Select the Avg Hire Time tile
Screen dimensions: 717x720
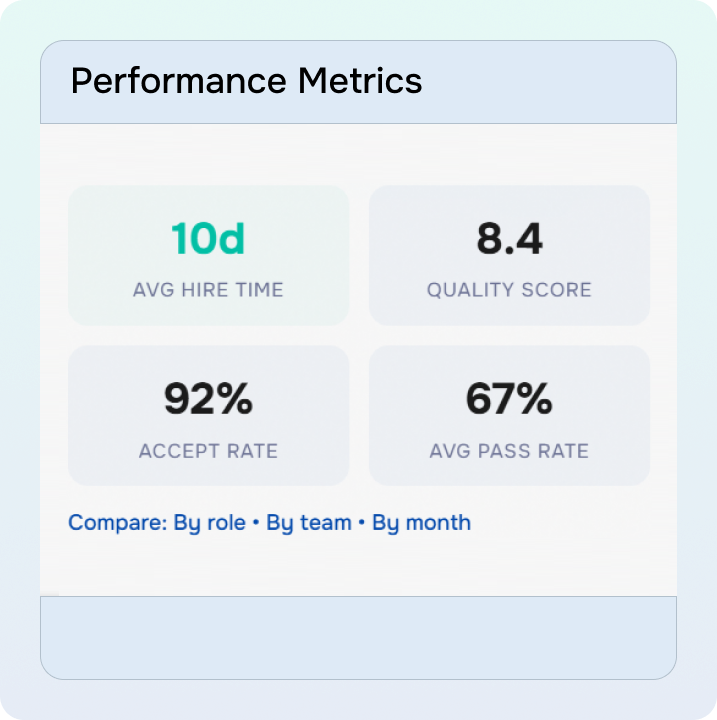point(208,256)
